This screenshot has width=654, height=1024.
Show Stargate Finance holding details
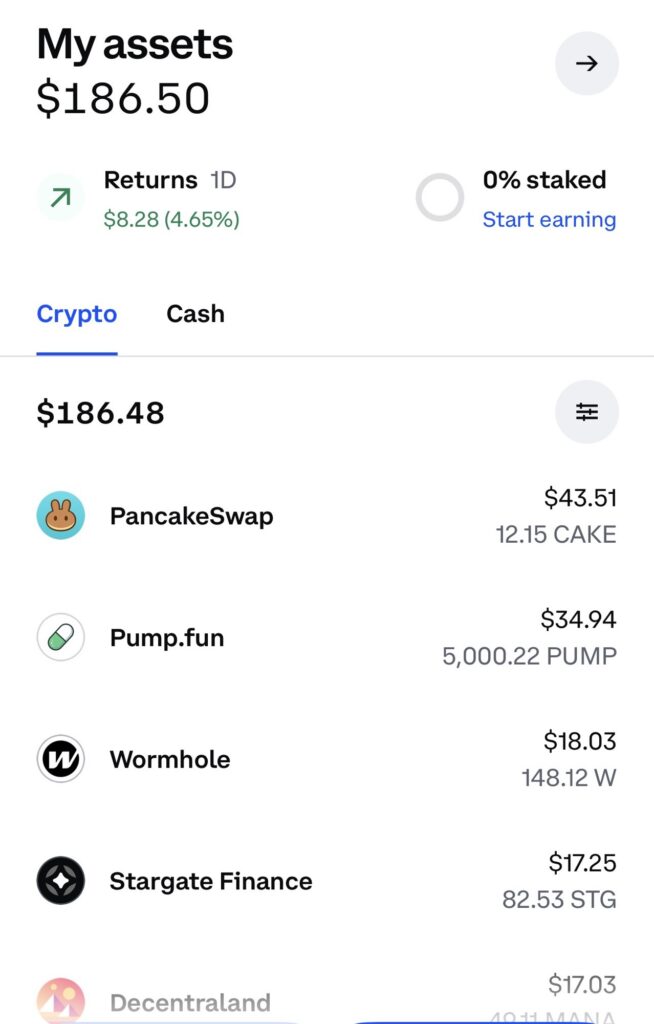pos(327,881)
